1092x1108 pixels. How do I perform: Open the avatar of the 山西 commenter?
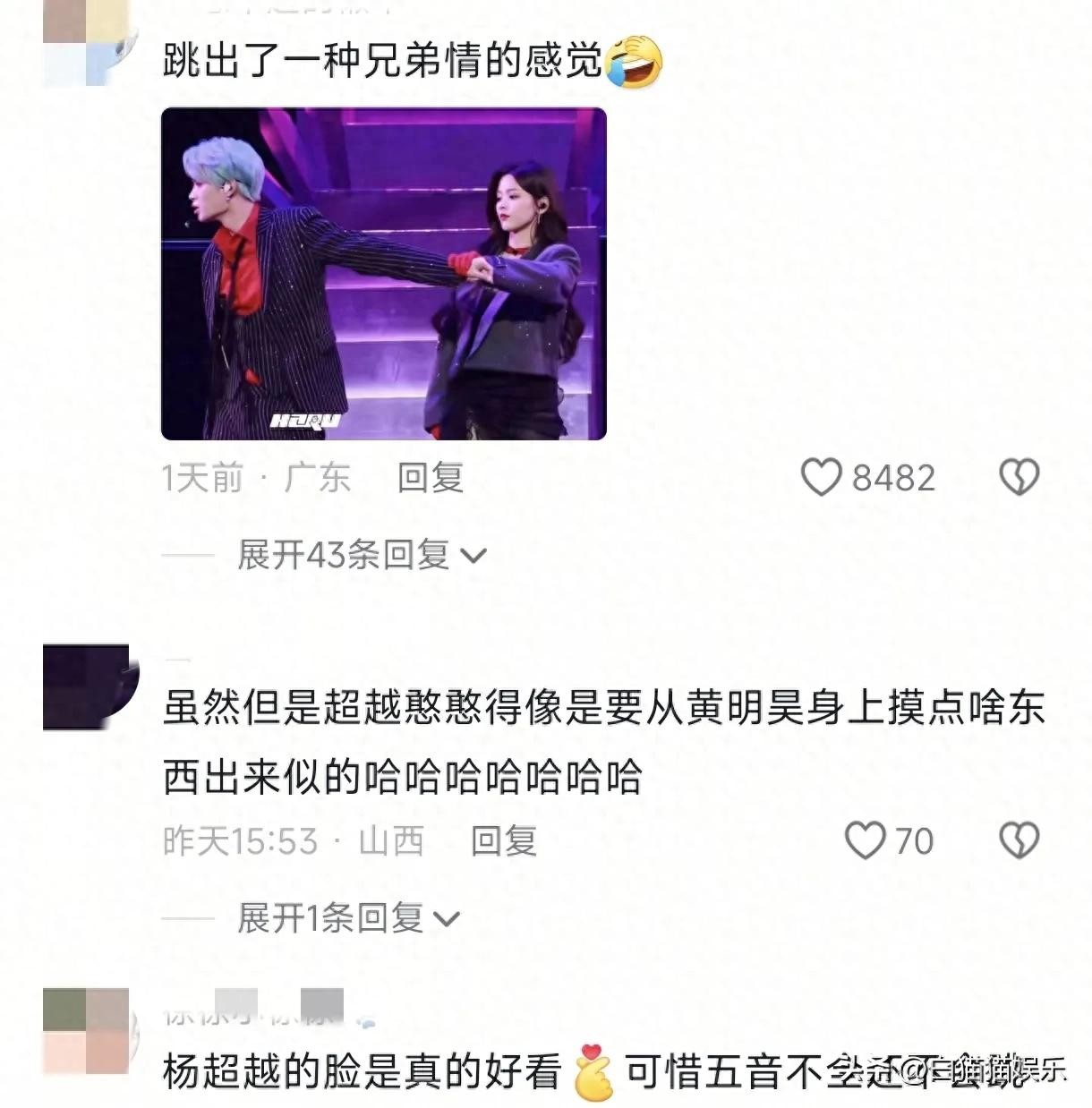pyautogui.click(x=88, y=686)
